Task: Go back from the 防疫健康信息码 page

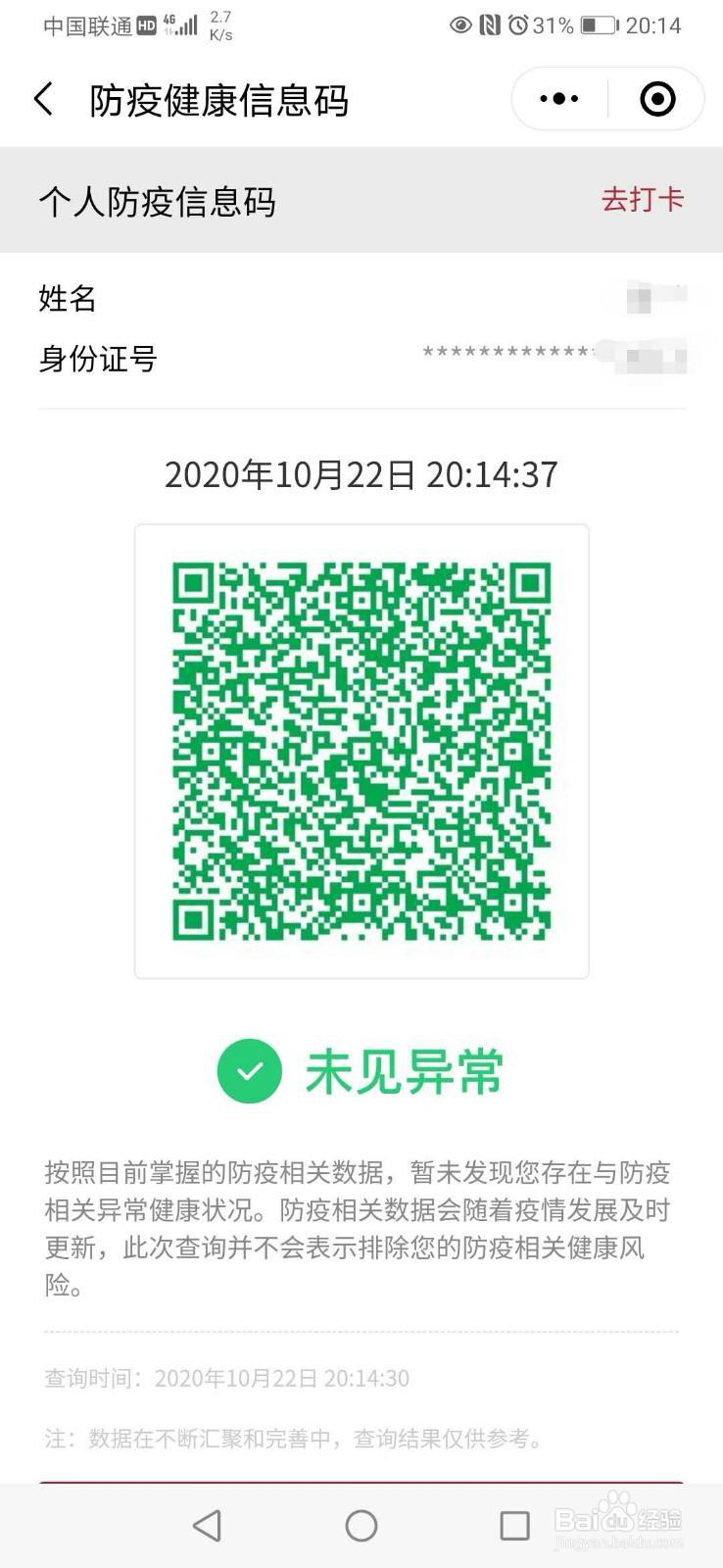Action: click(44, 99)
